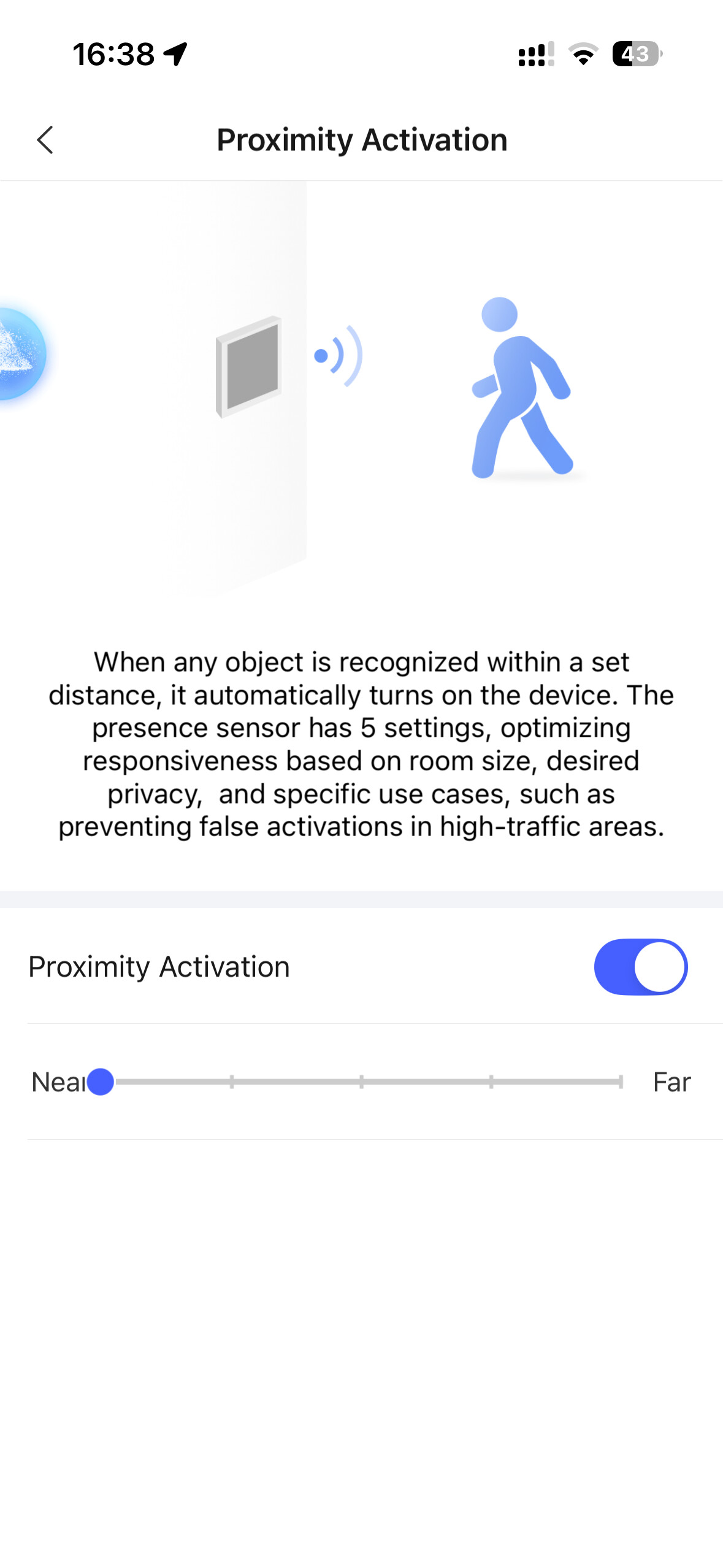This screenshot has height=1568, width=723.
Task: Set proximity slider to the farthest level
Action: [x=621, y=1082]
